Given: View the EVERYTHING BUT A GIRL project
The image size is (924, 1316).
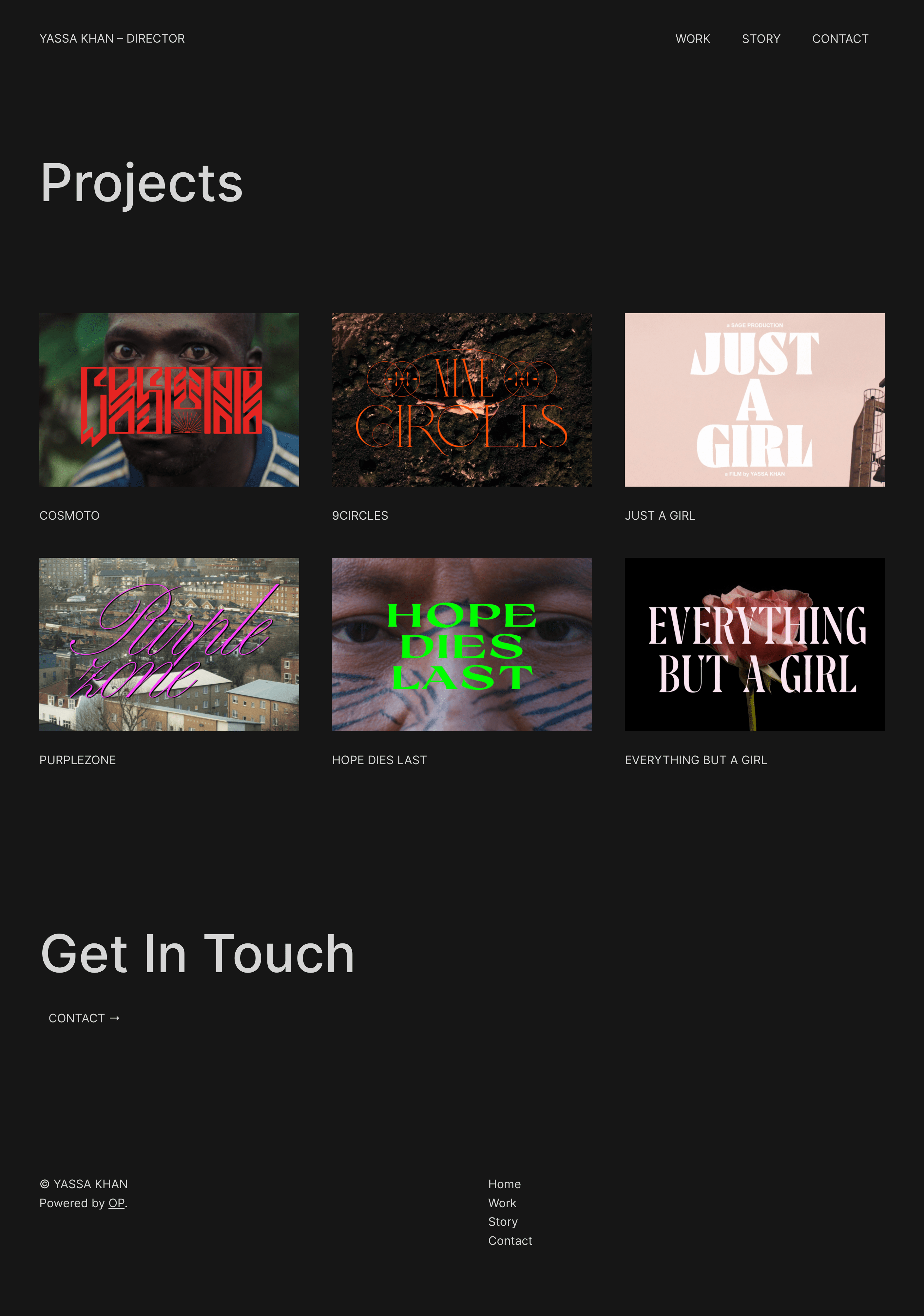Looking at the screenshot, I should [754, 644].
